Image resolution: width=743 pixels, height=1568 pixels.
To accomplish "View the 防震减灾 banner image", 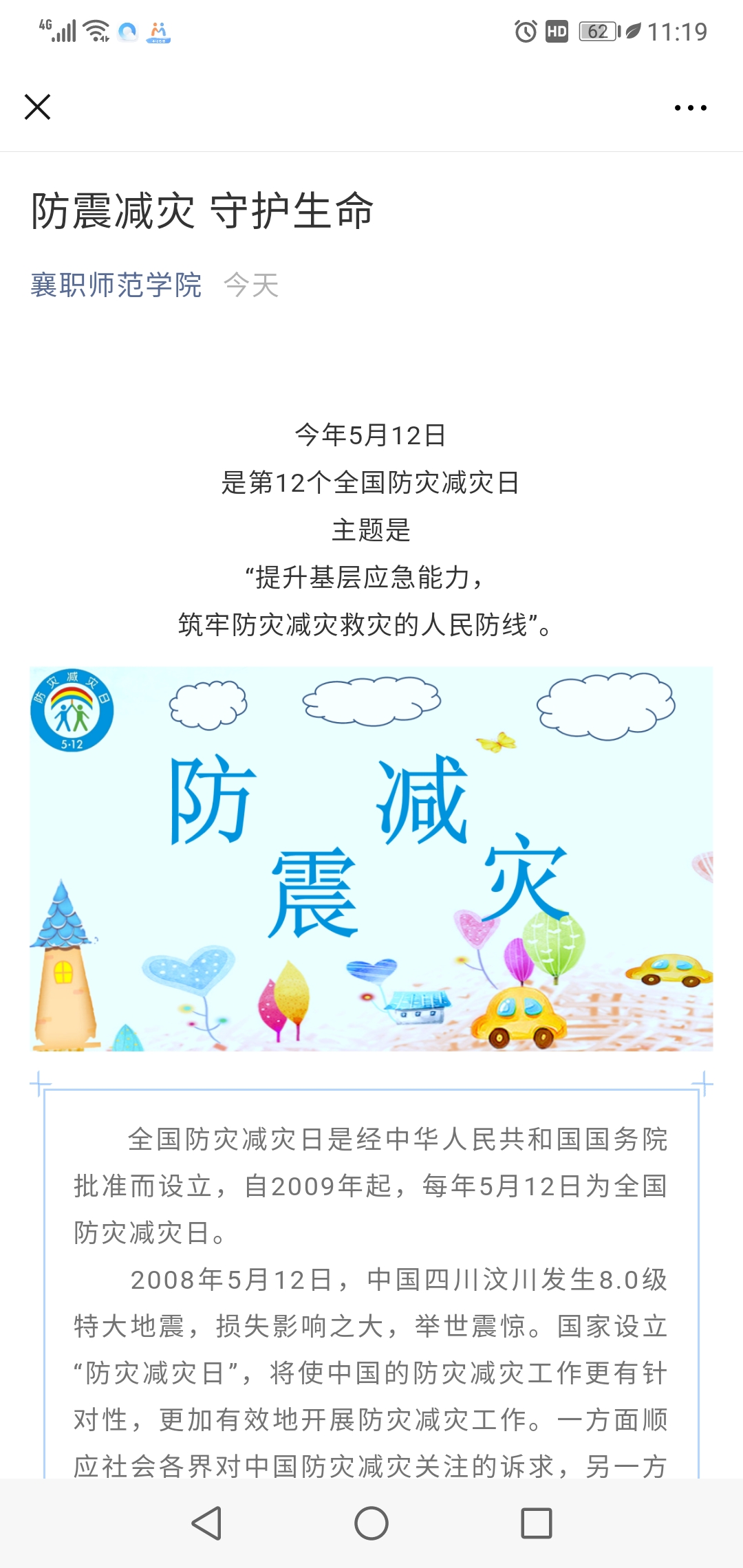I will click(x=371, y=858).
